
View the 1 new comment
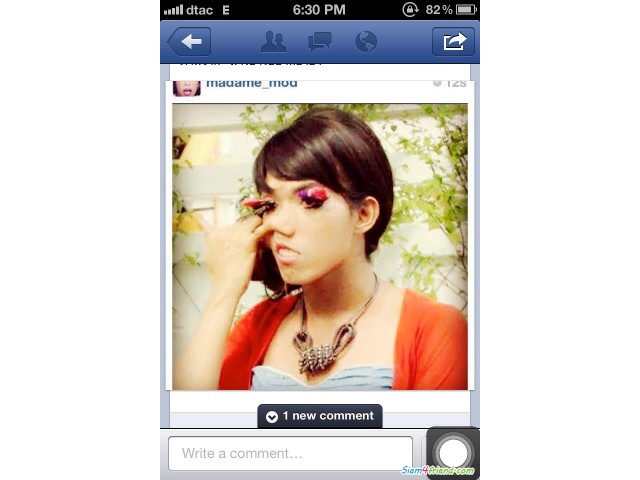320,416
